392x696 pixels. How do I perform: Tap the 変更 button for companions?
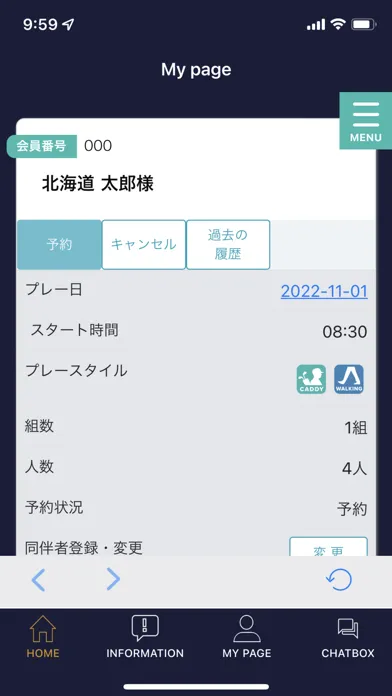click(329, 547)
